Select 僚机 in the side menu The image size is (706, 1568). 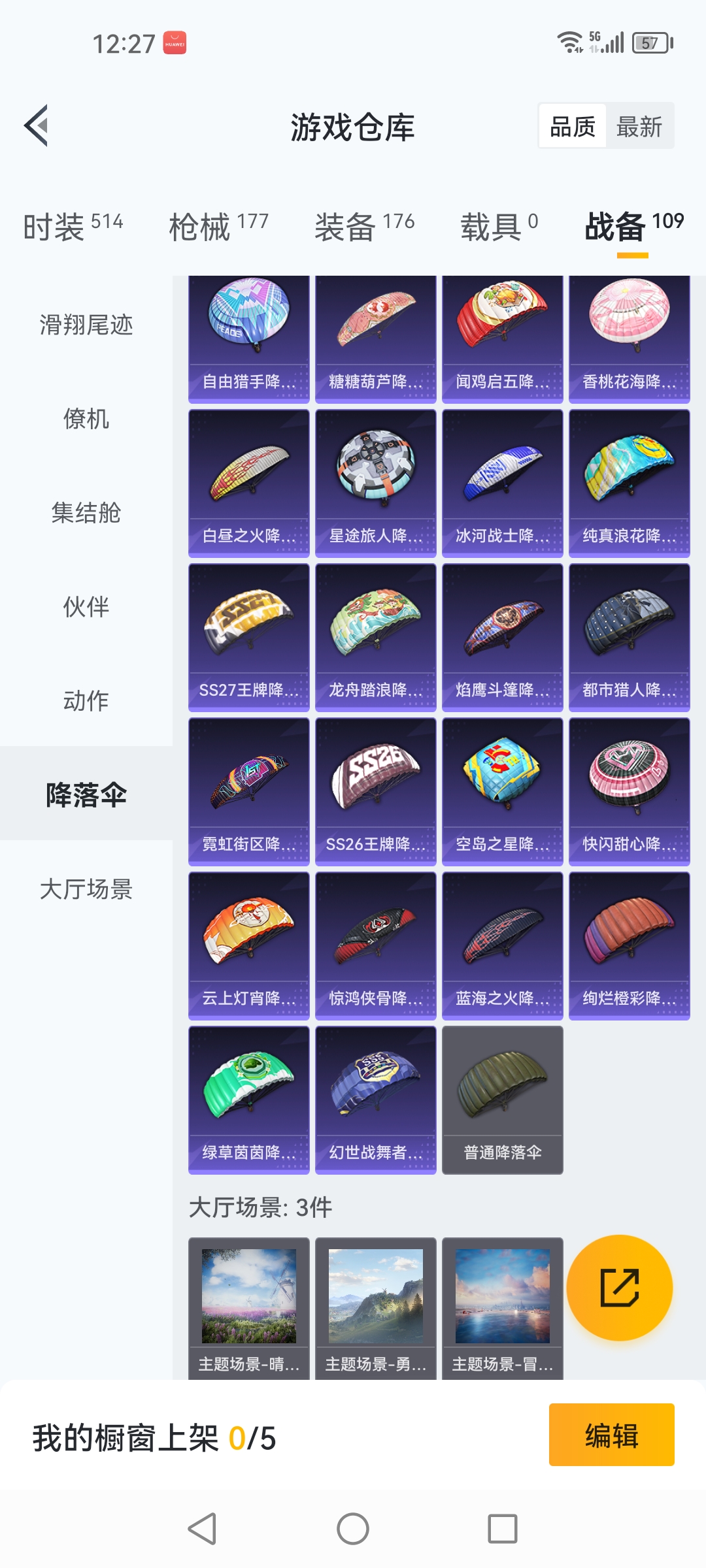(x=86, y=419)
